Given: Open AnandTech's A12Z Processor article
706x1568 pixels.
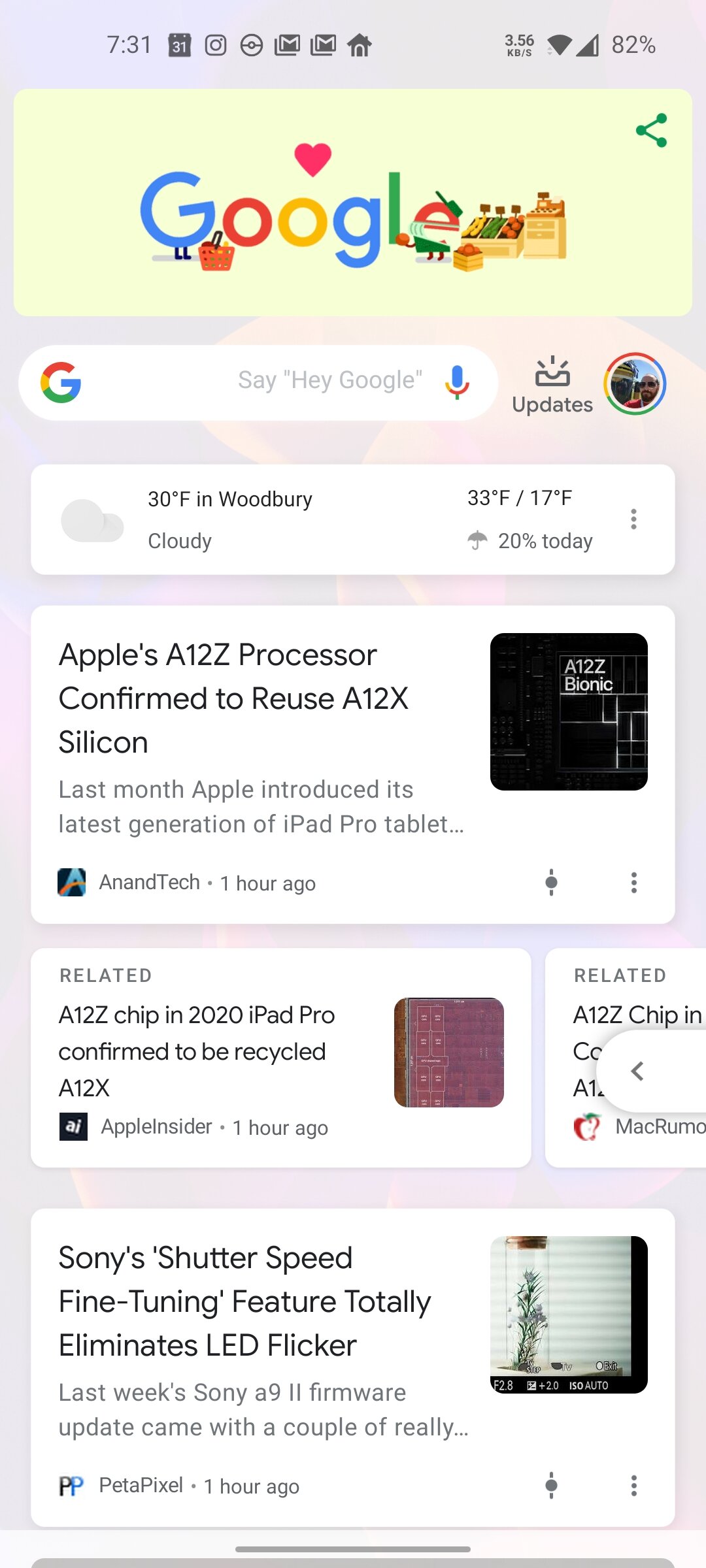Looking at the screenshot, I should 353,764.
